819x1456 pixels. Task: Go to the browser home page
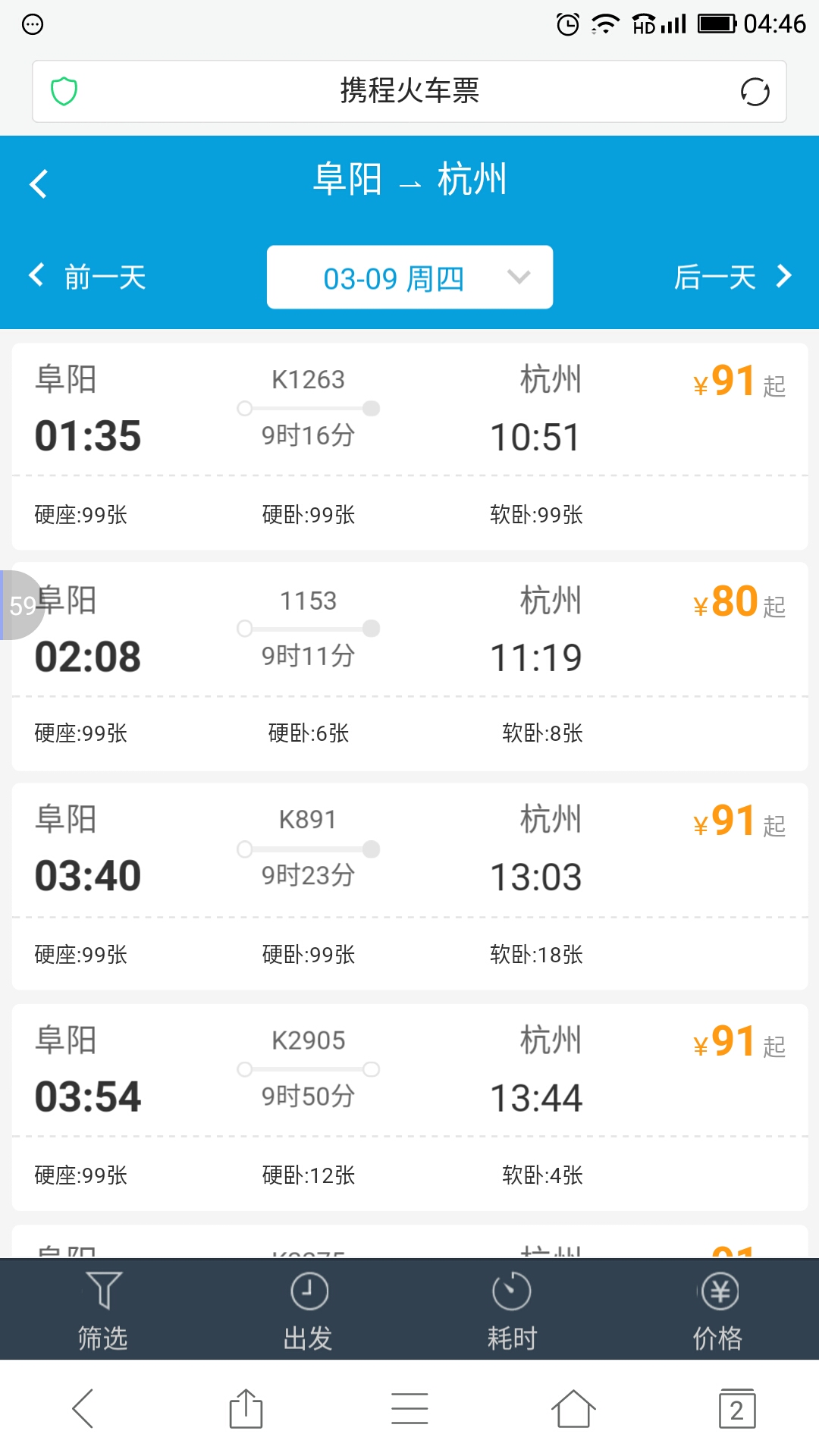pos(573,1408)
